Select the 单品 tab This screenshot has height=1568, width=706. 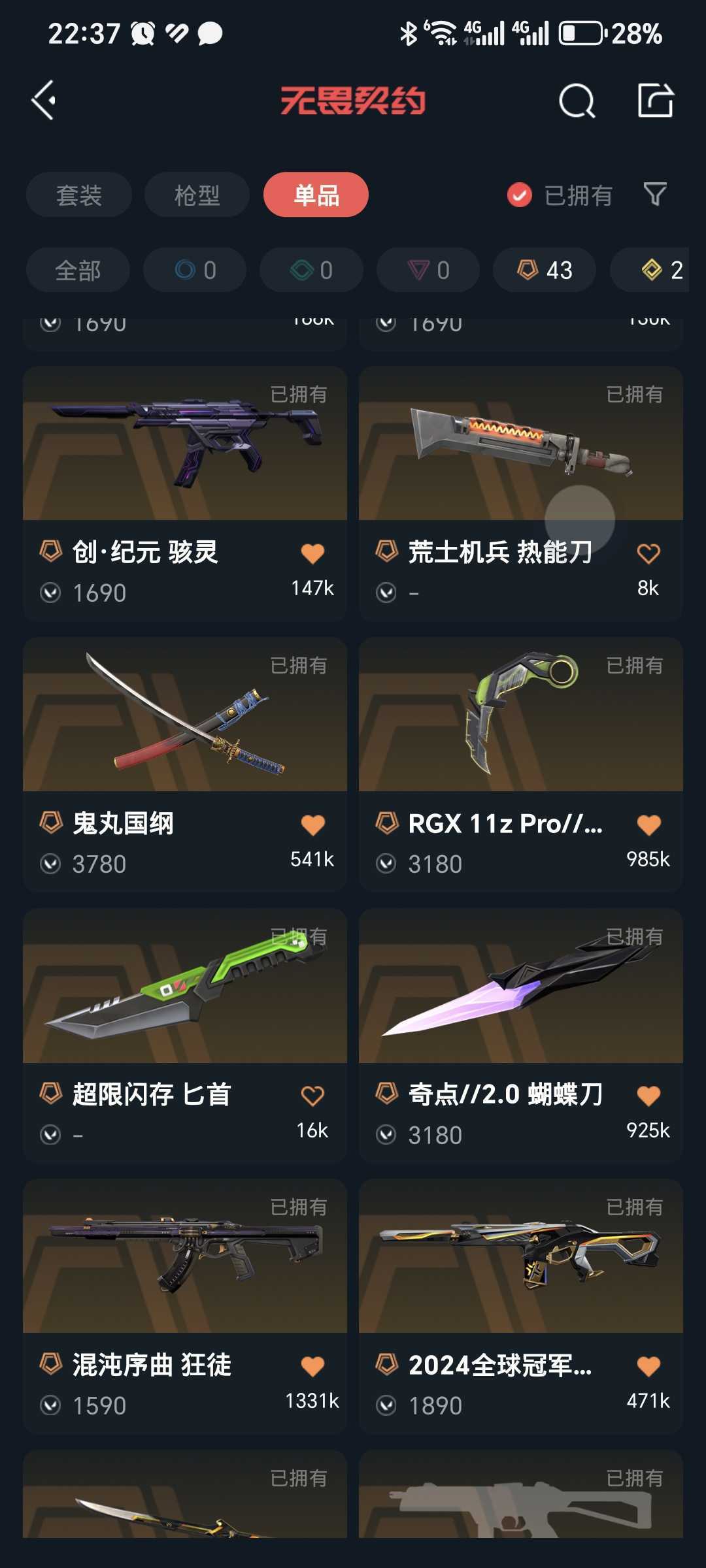(x=316, y=195)
